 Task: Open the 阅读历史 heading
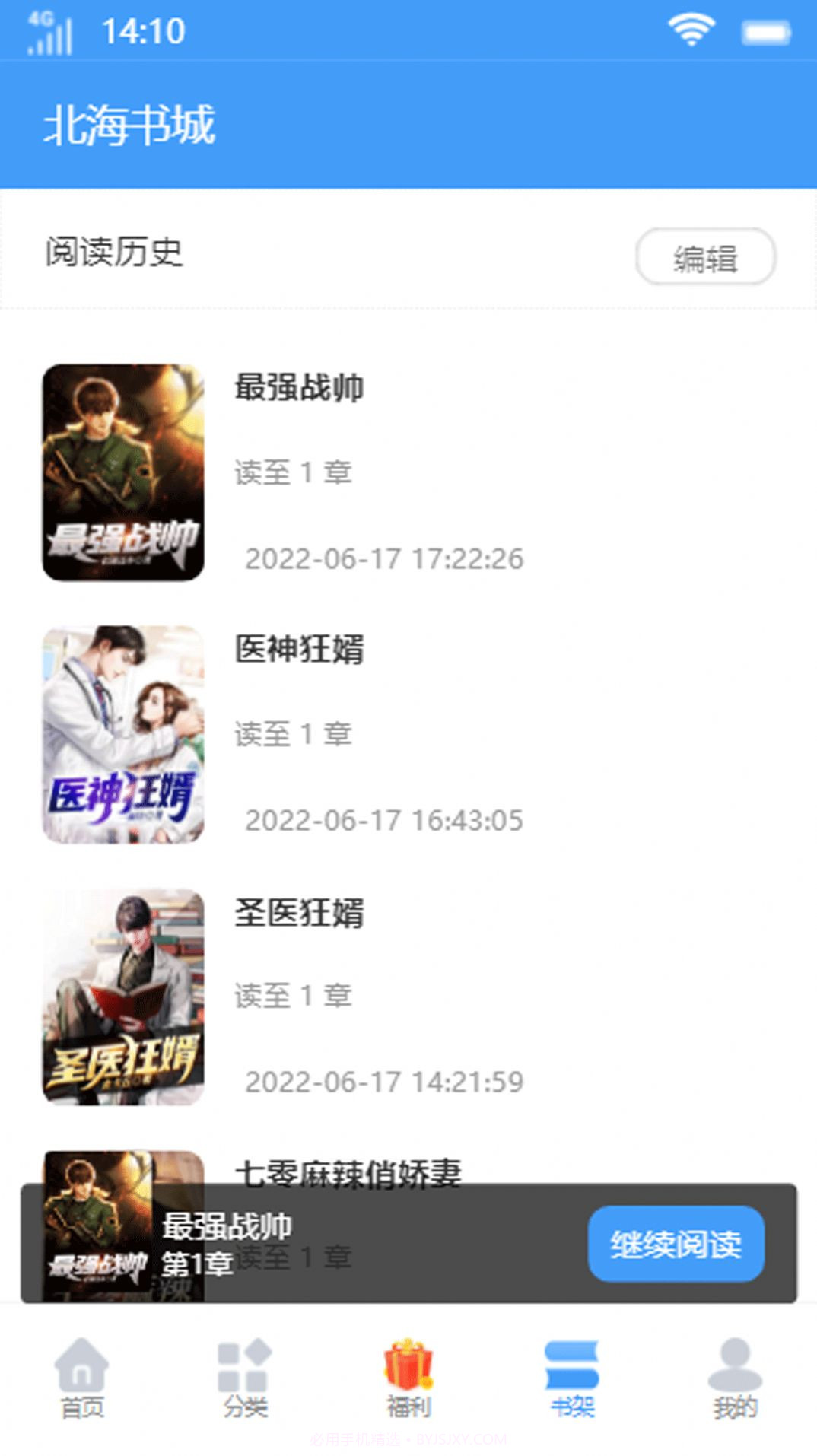[x=114, y=252]
